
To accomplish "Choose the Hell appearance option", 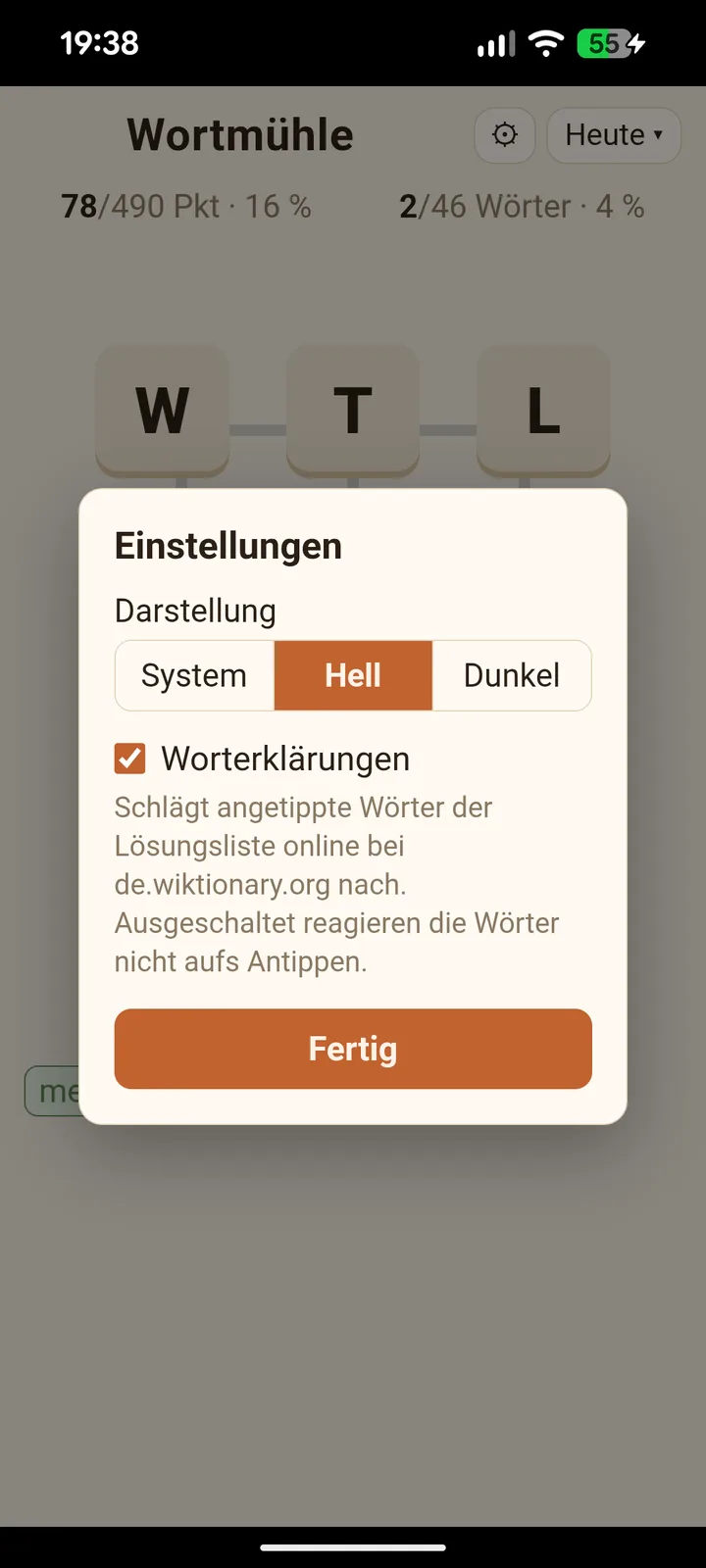I will click(x=353, y=675).
